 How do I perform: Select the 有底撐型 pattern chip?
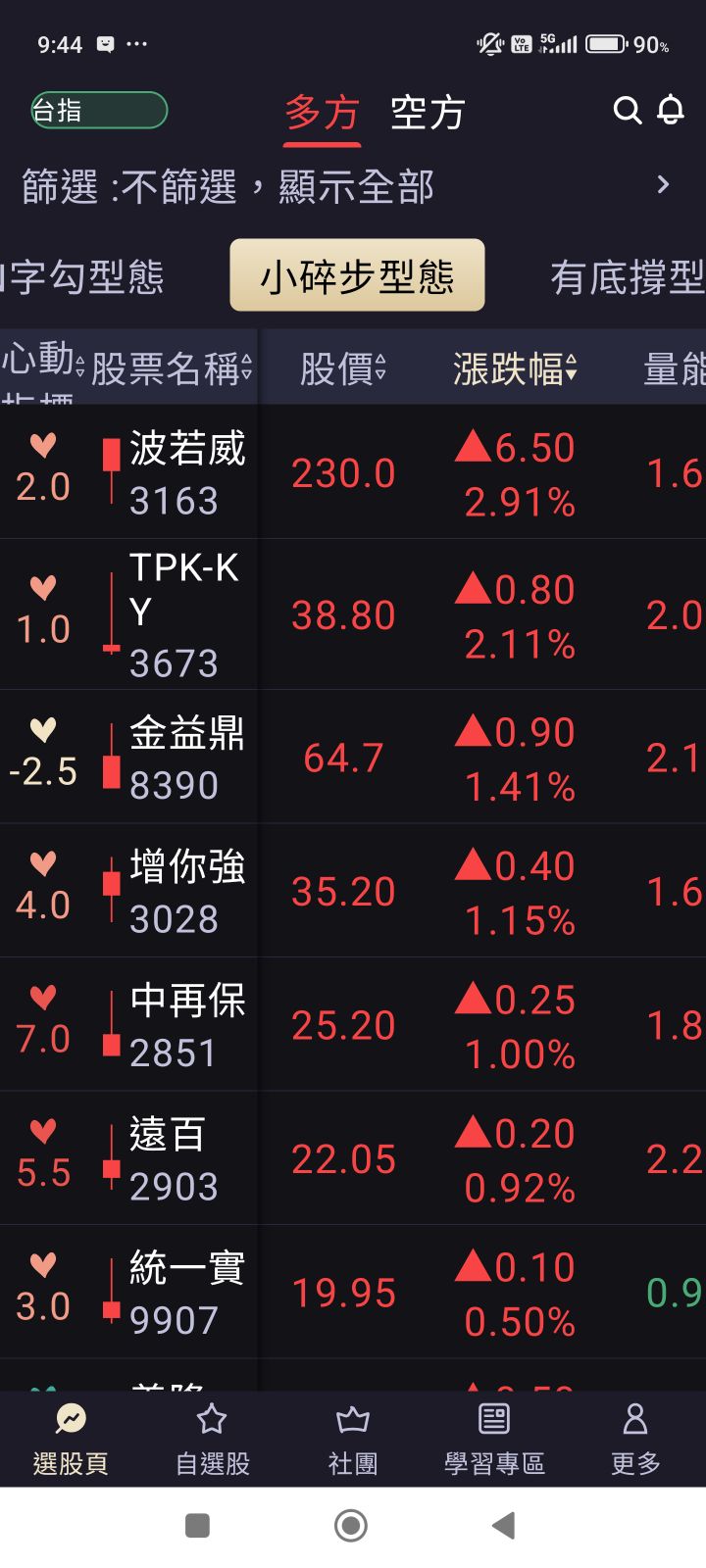coord(628,277)
